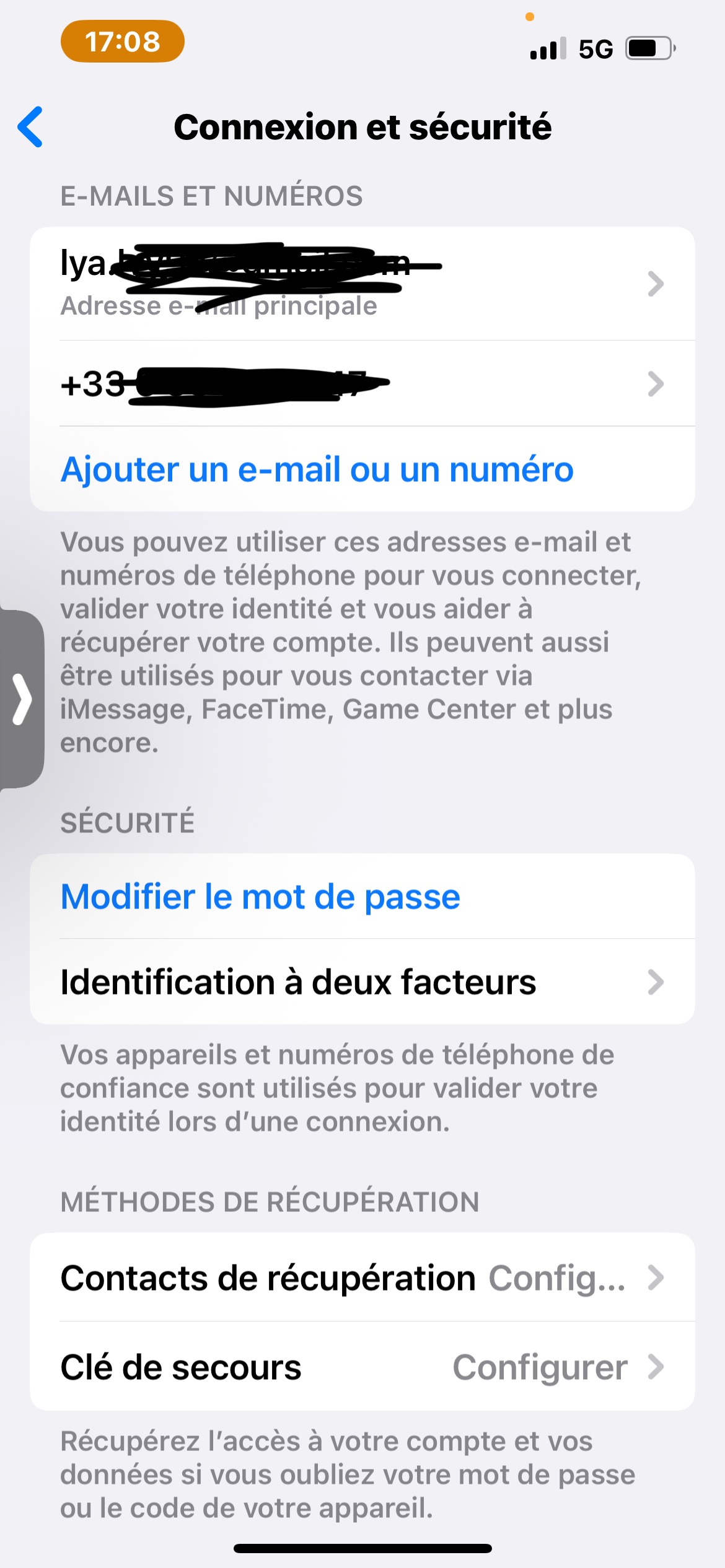
Task: Expand the gray side panel handle
Action: pyautogui.click(x=22, y=699)
